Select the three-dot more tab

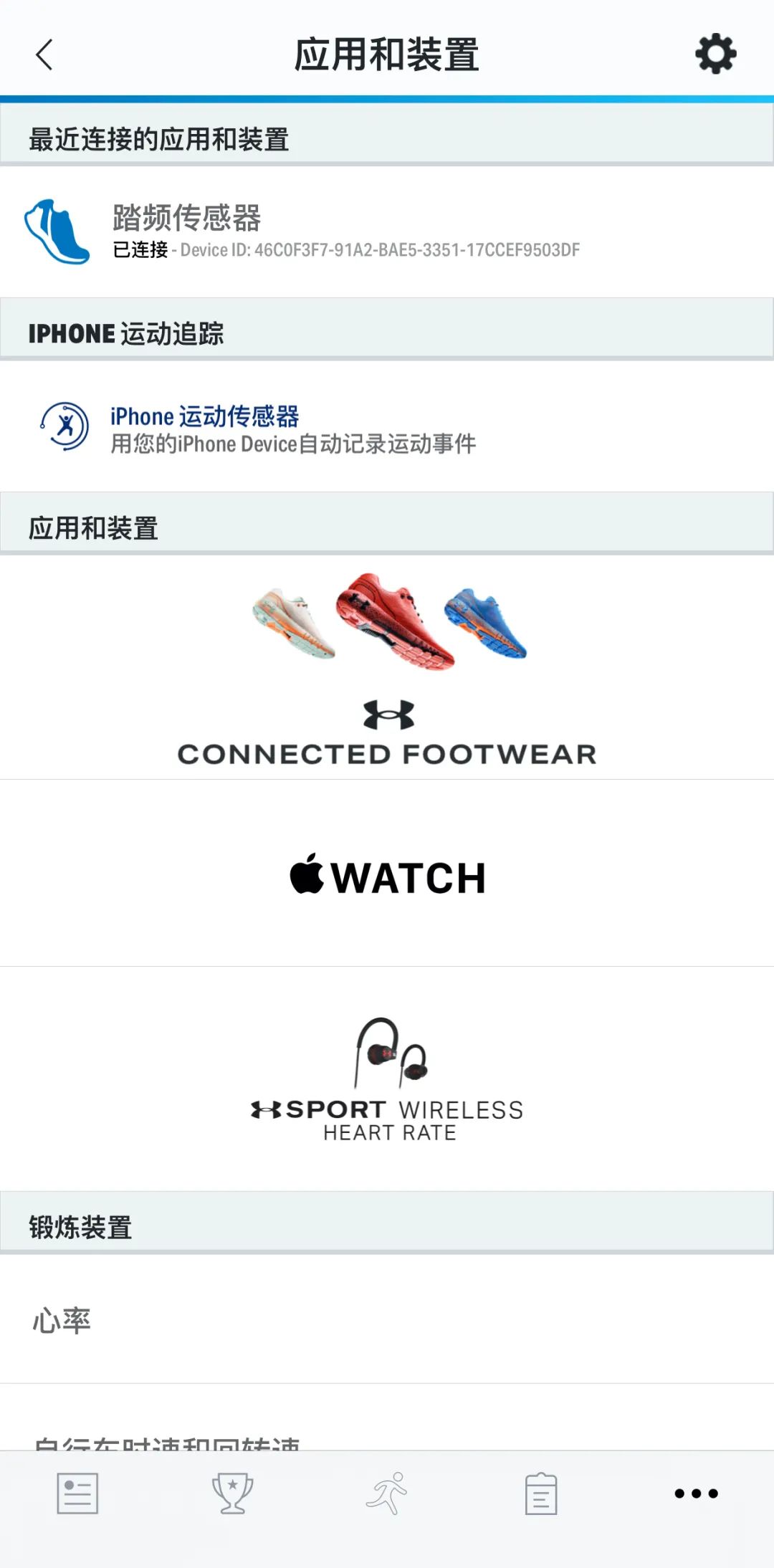696,1493
